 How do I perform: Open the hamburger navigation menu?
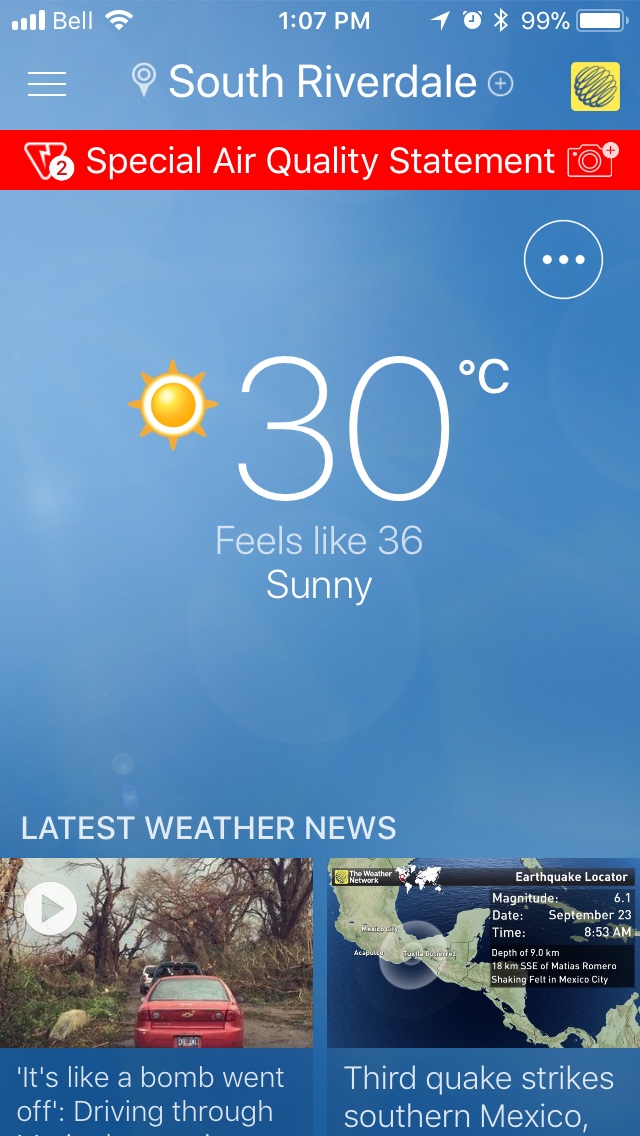pos(47,84)
